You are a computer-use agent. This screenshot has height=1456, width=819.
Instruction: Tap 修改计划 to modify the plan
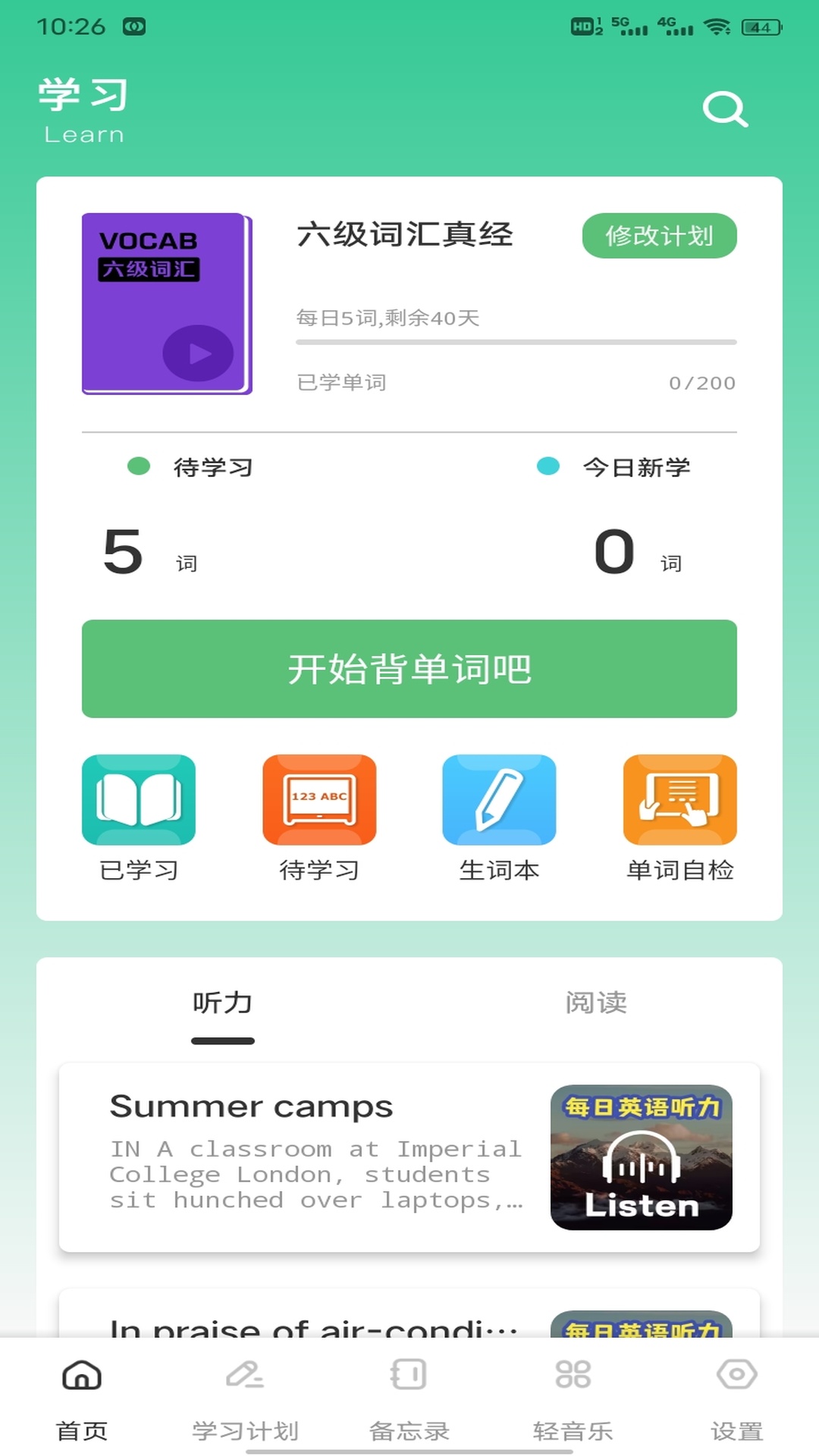[659, 236]
